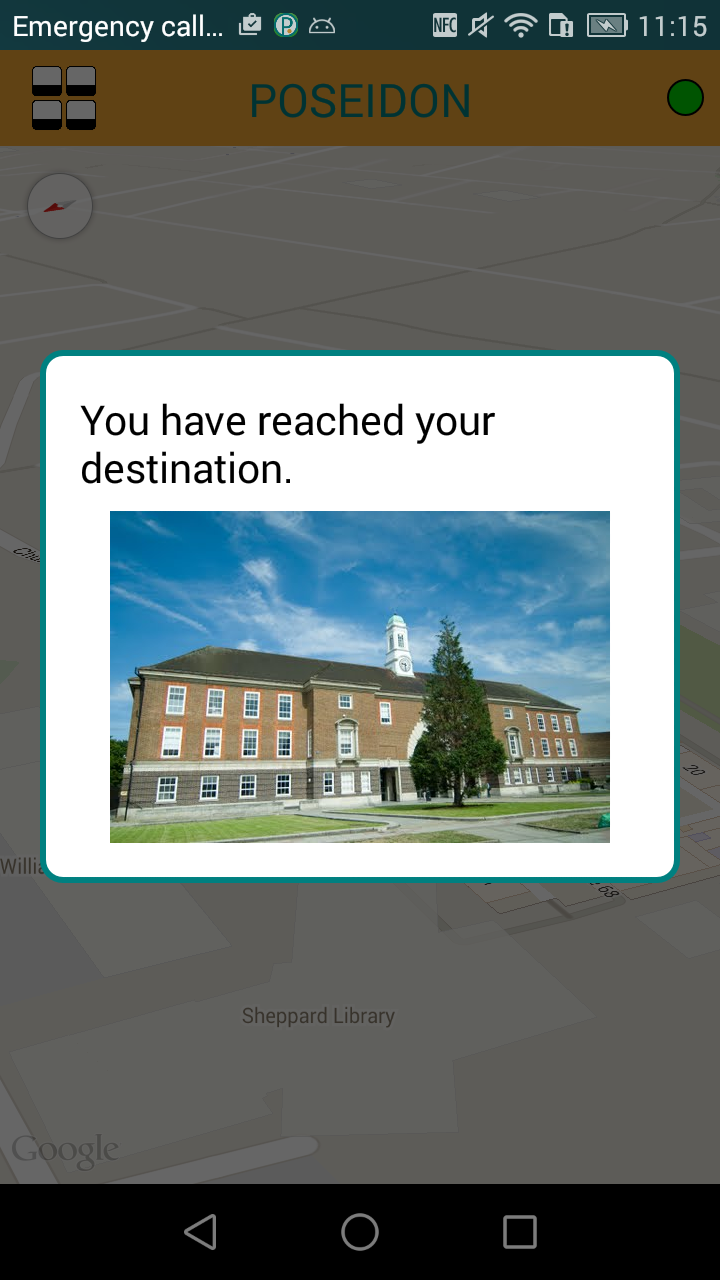Tap the system home button
Viewport: 720px width, 1280px height.
click(360, 1232)
